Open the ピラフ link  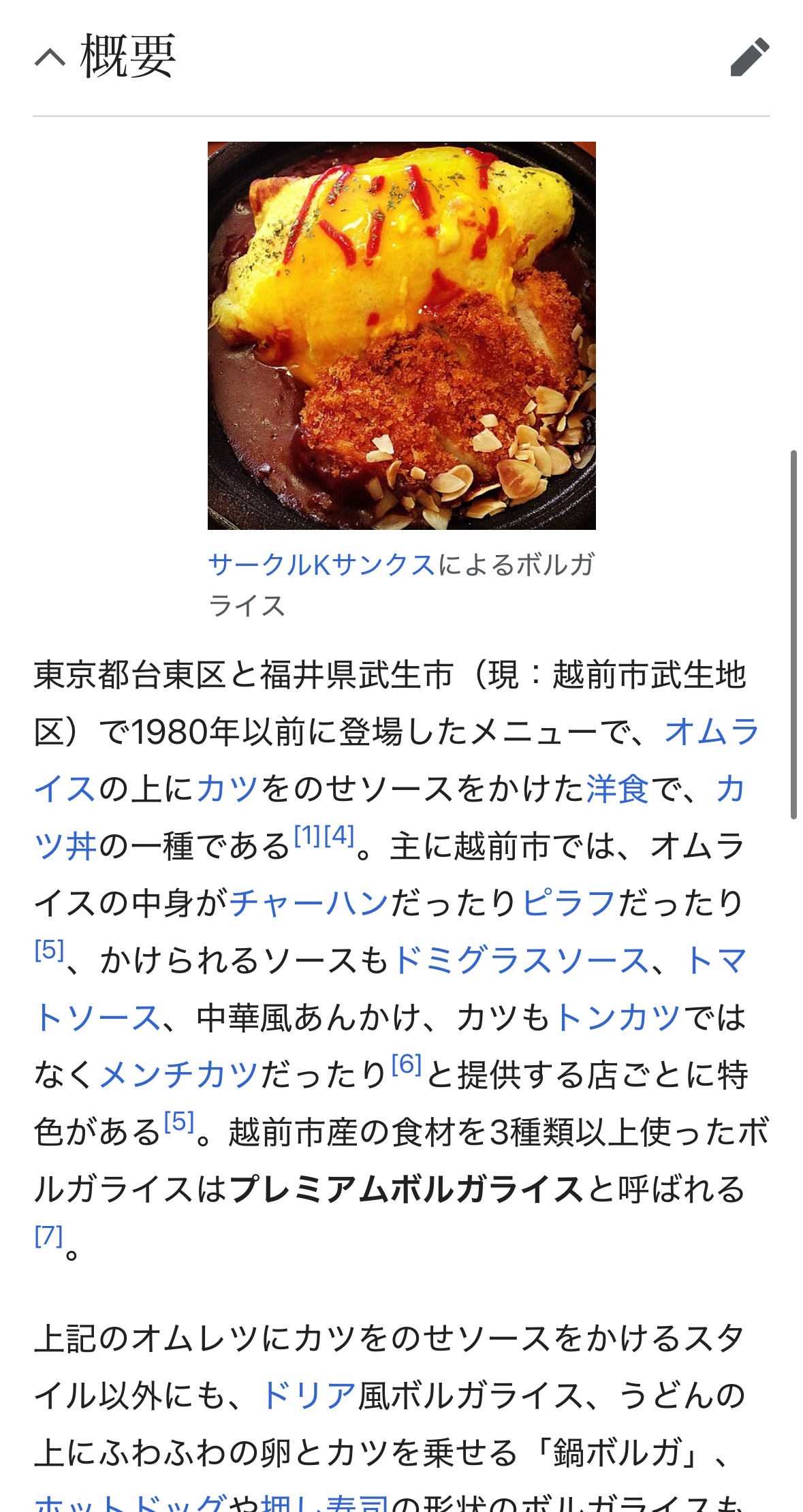tap(569, 904)
